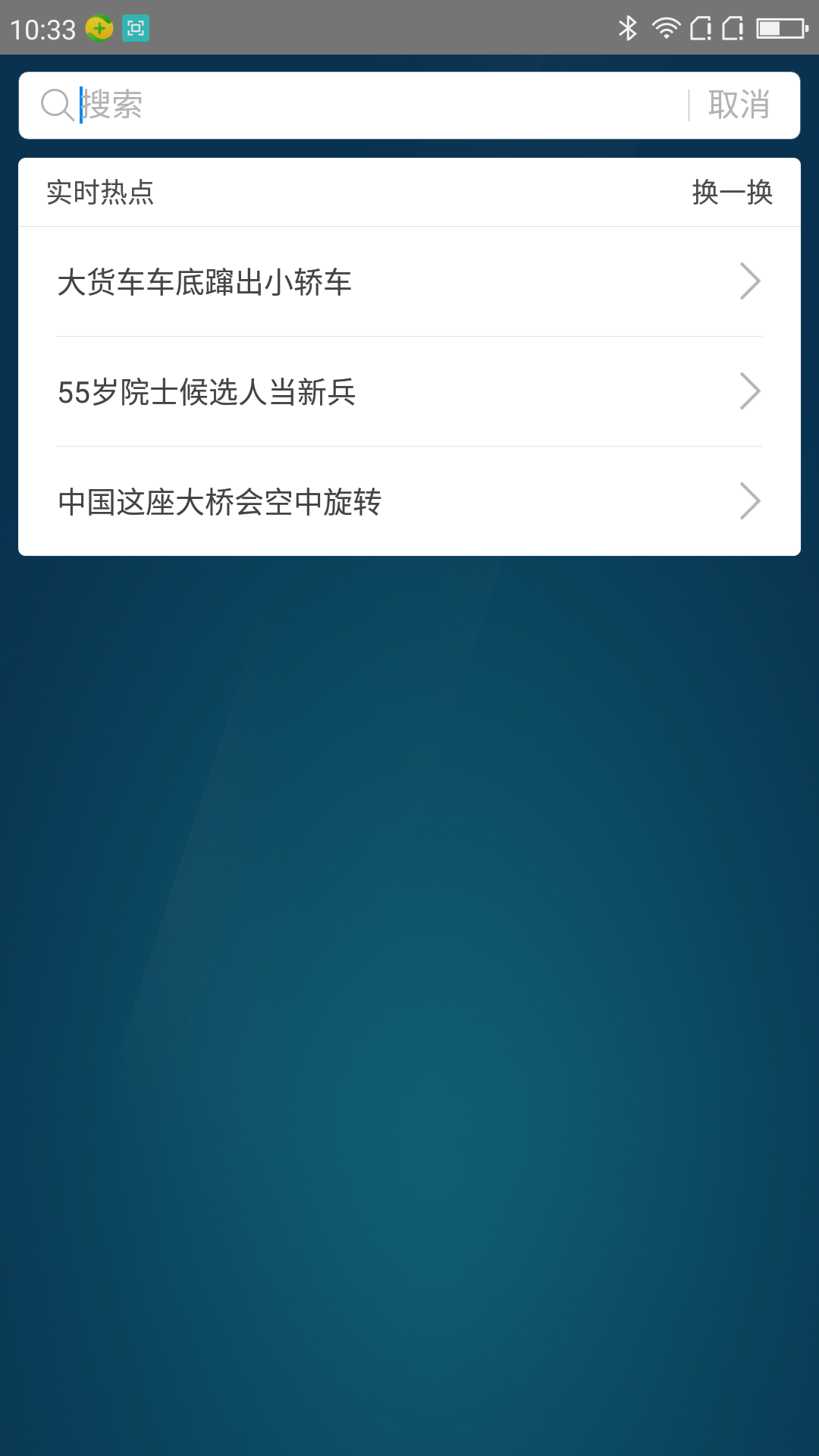Open the hot topic 55岁院士候选人当新兵
Image resolution: width=819 pixels, height=1456 pixels.
(409, 392)
